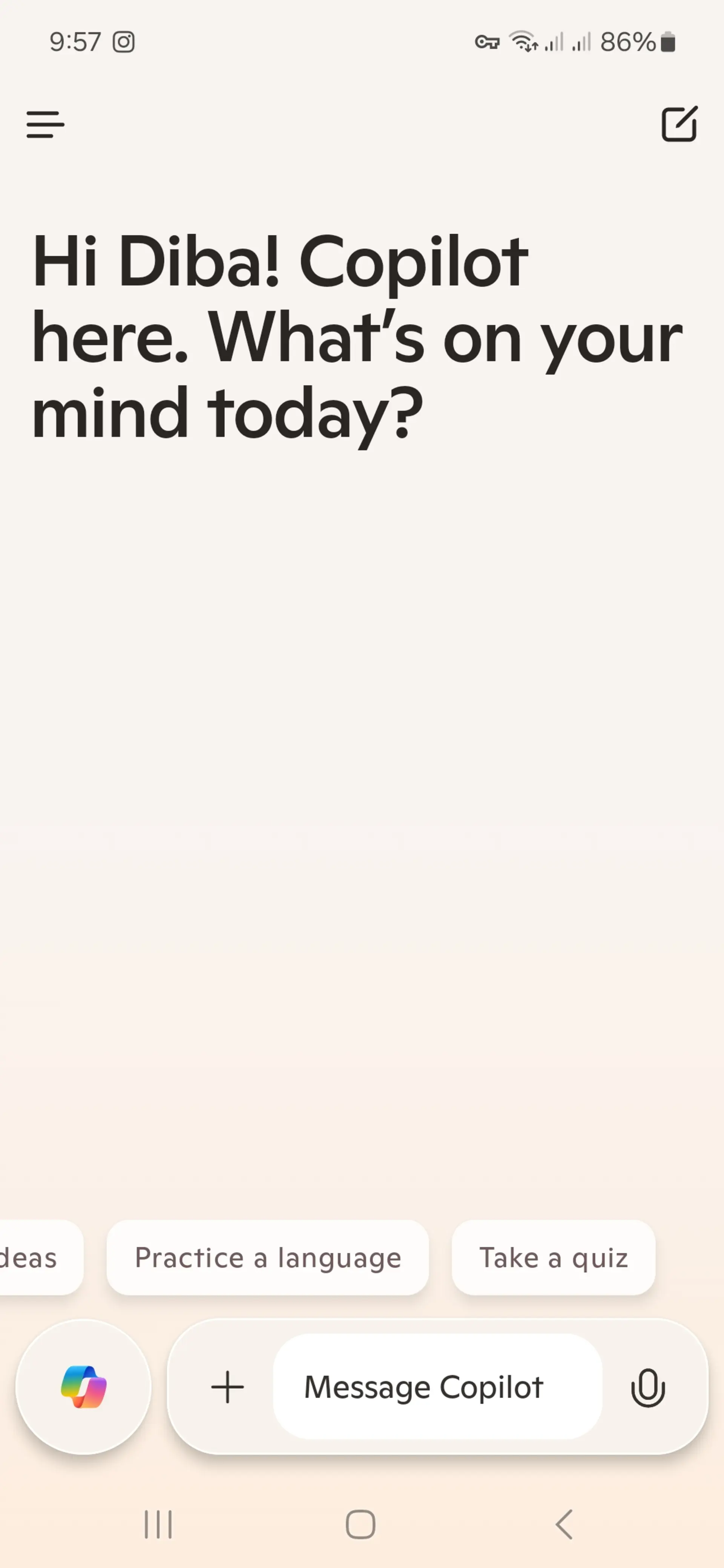The image size is (724, 1568).
Task: Start a new chat with compose icon
Action: [679, 124]
